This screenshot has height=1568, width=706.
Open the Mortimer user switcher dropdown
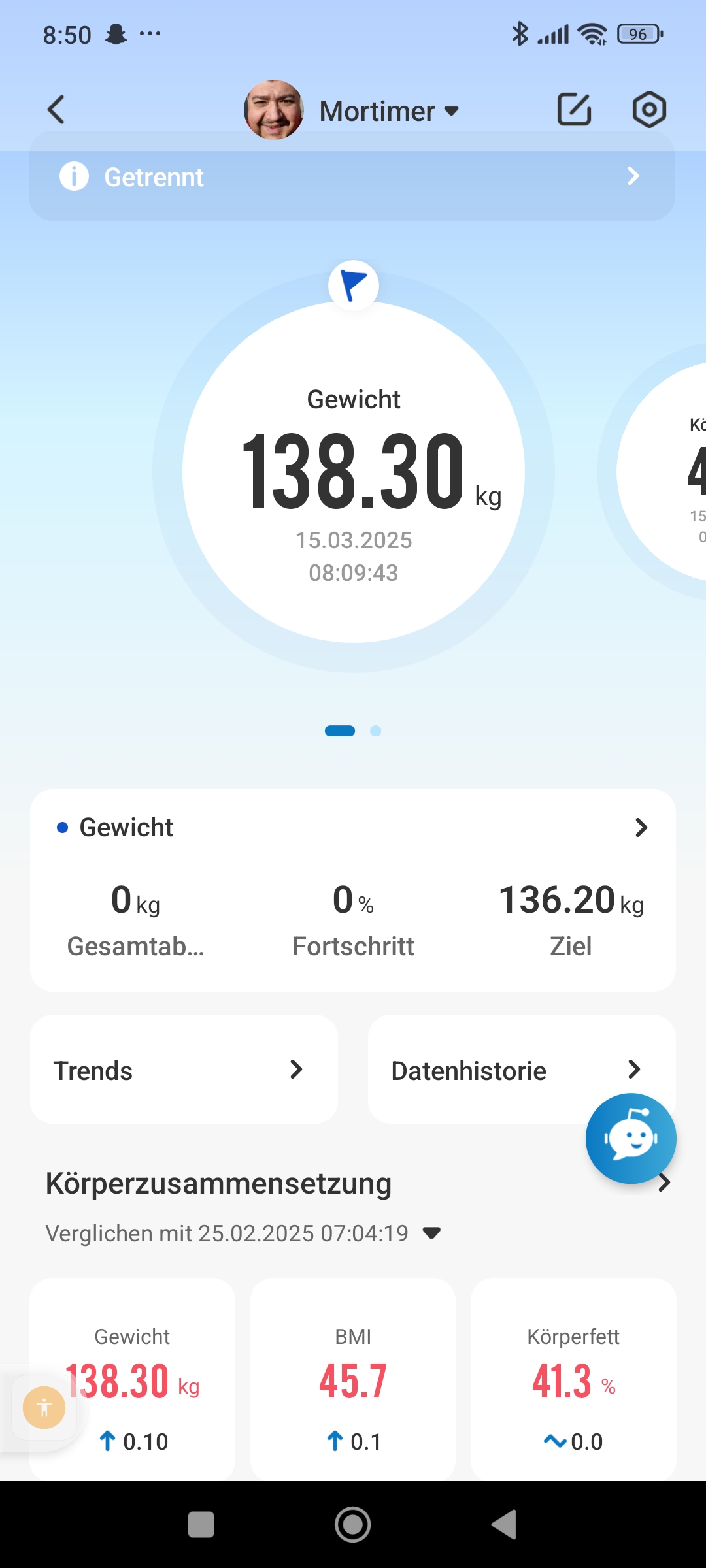388,111
